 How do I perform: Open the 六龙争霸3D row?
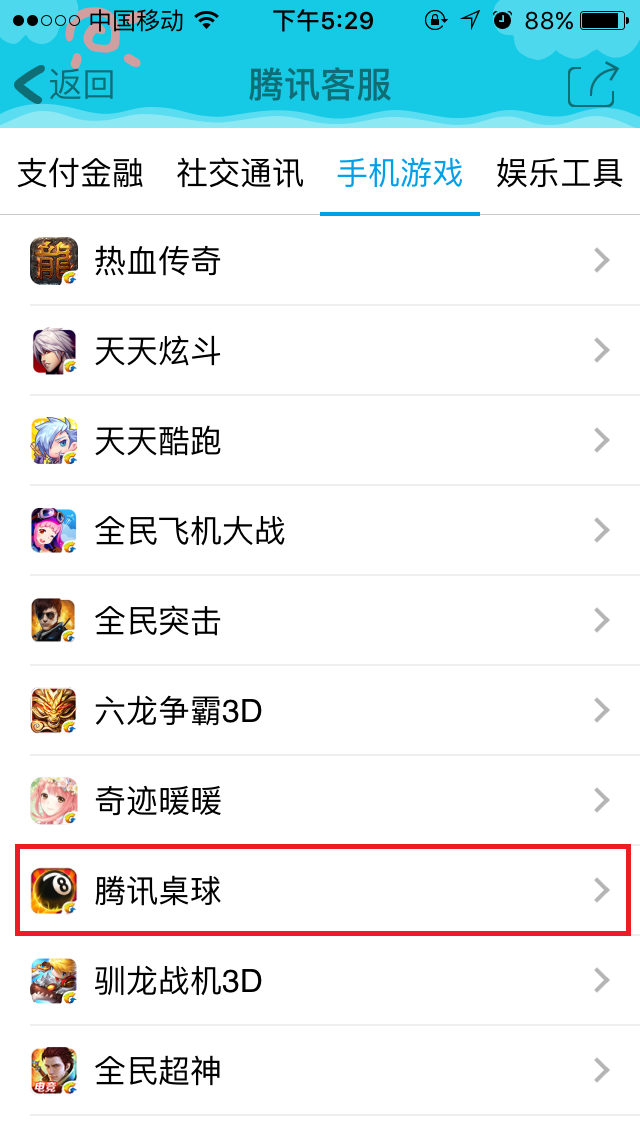[x=320, y=711]
